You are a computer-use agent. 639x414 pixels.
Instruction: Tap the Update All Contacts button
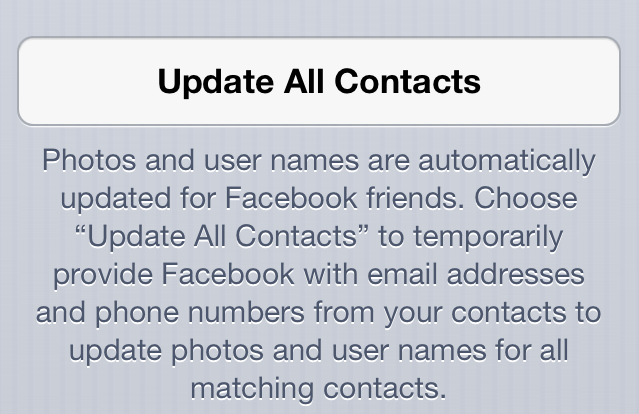[319, 81]
